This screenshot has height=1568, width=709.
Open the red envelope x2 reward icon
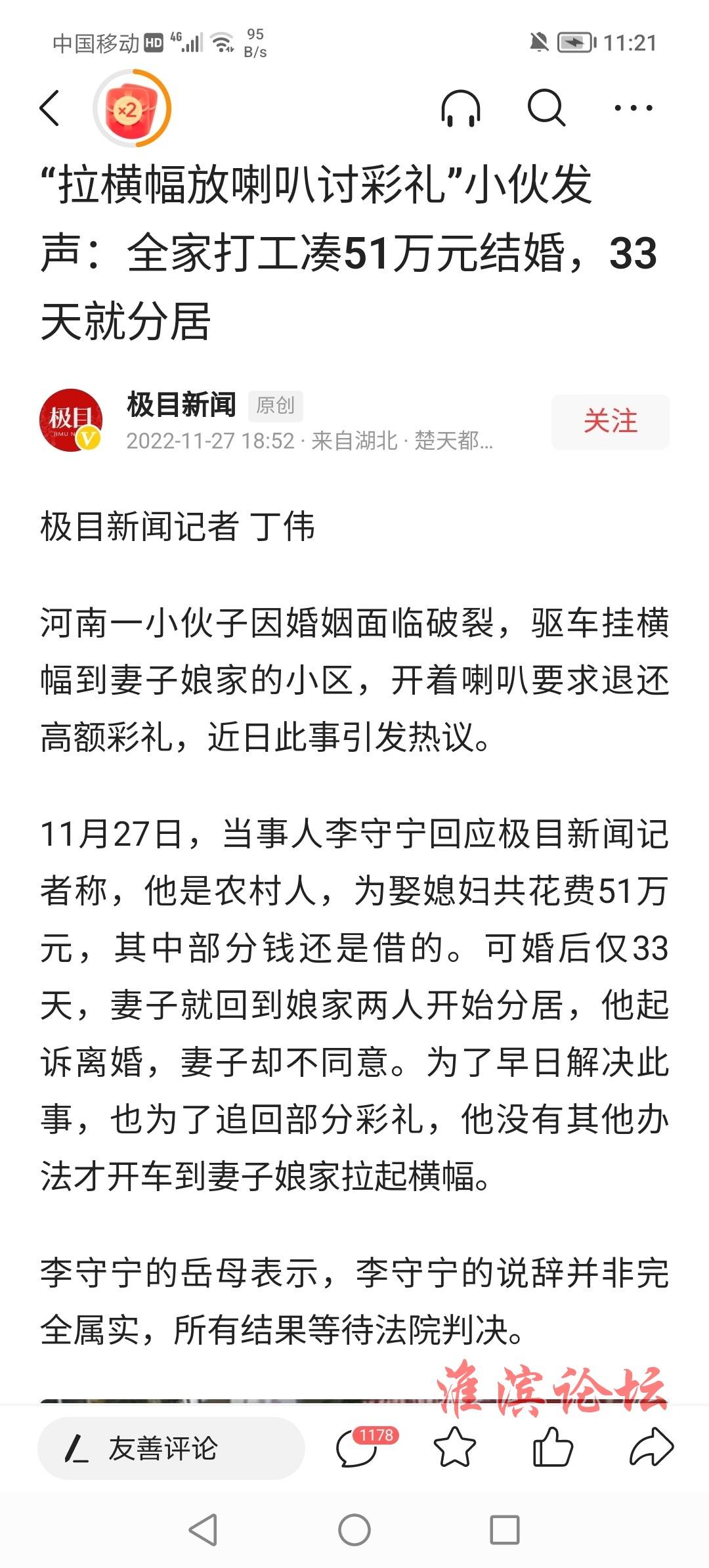click(132, 108)
